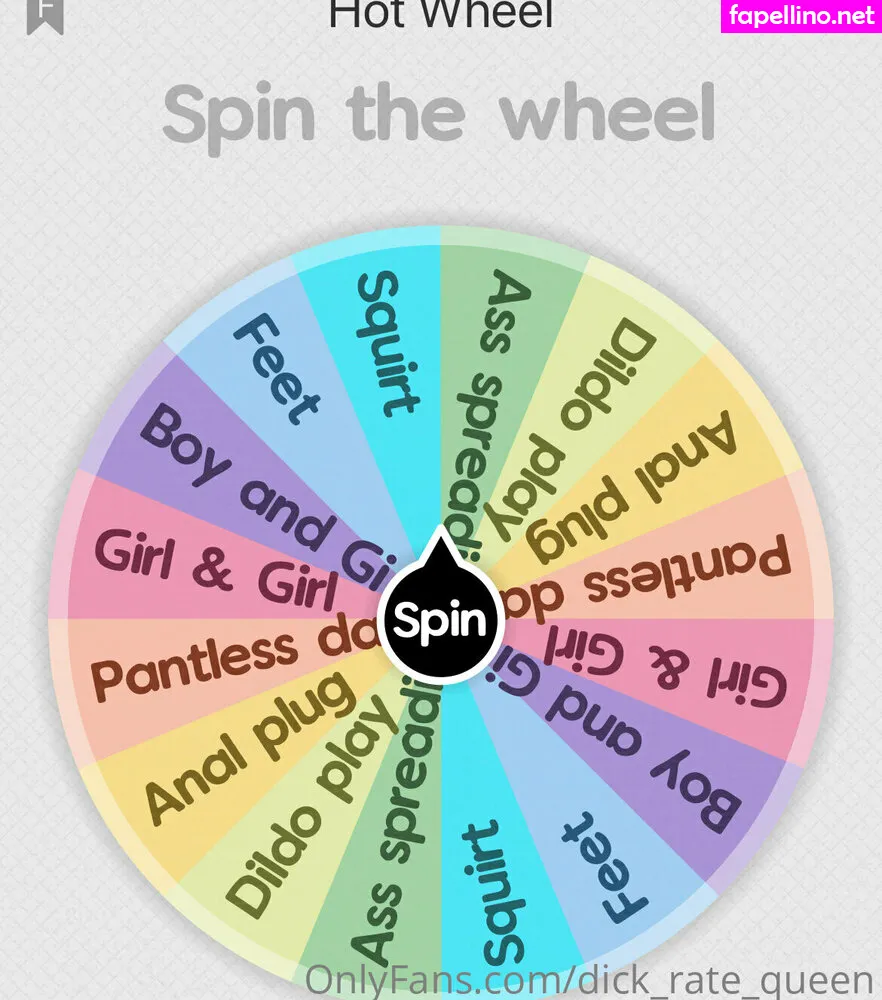Open the bookmark icon beside Hot Wheel title

coord(44,14)
